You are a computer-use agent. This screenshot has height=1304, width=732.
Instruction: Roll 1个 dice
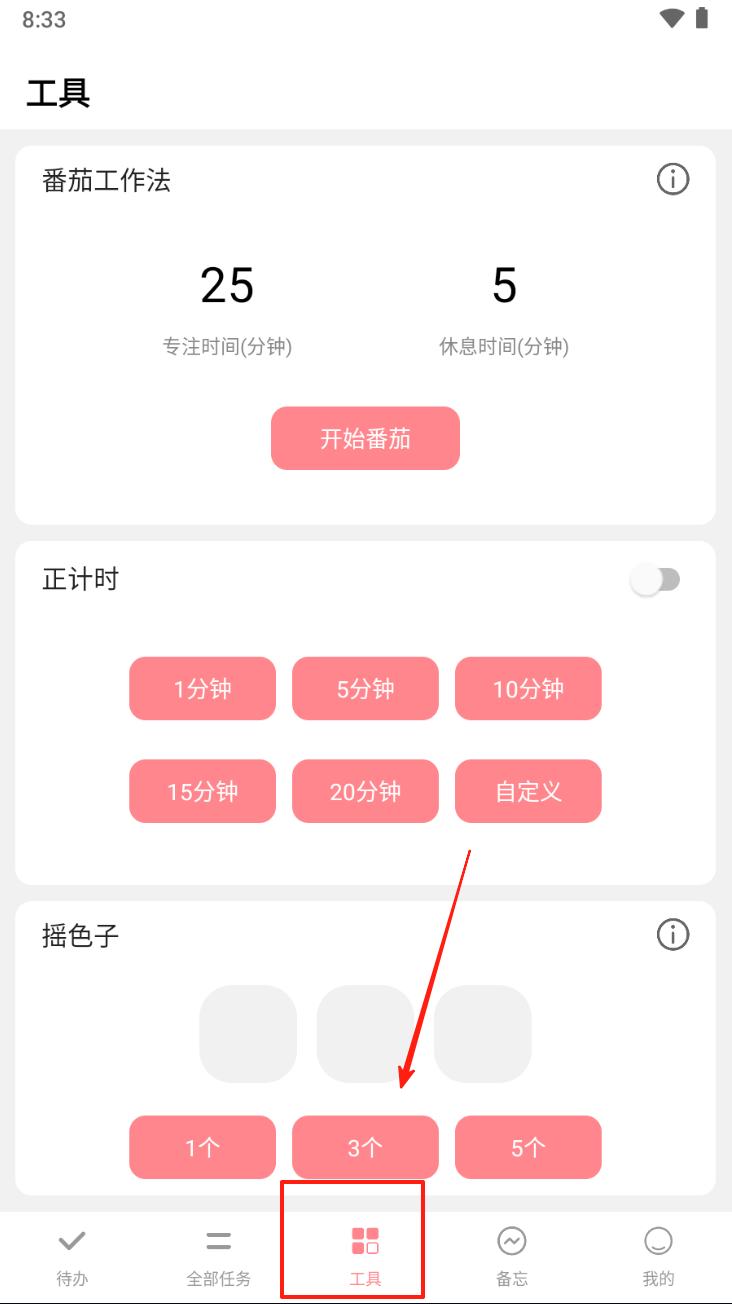202,1148
